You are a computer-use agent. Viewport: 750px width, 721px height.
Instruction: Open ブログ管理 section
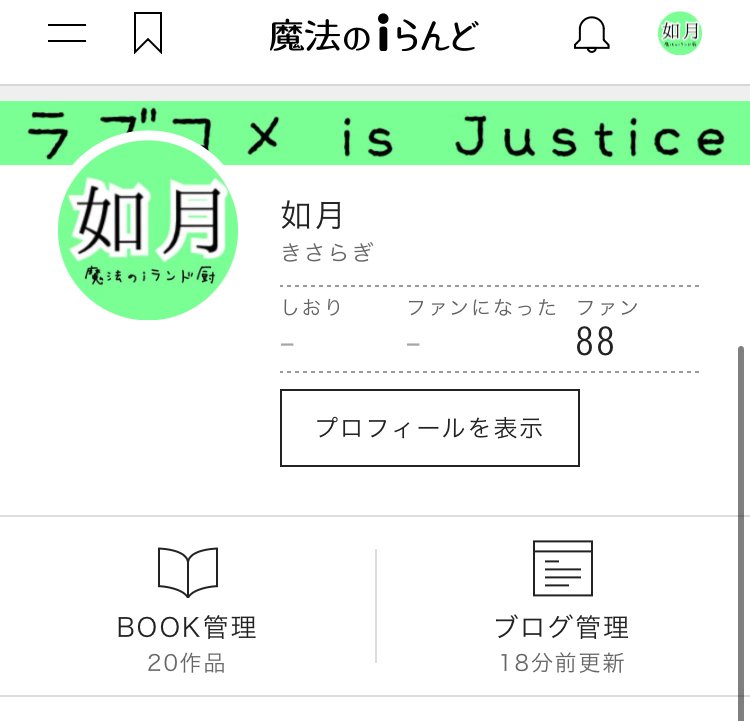(x=562, y=608)
